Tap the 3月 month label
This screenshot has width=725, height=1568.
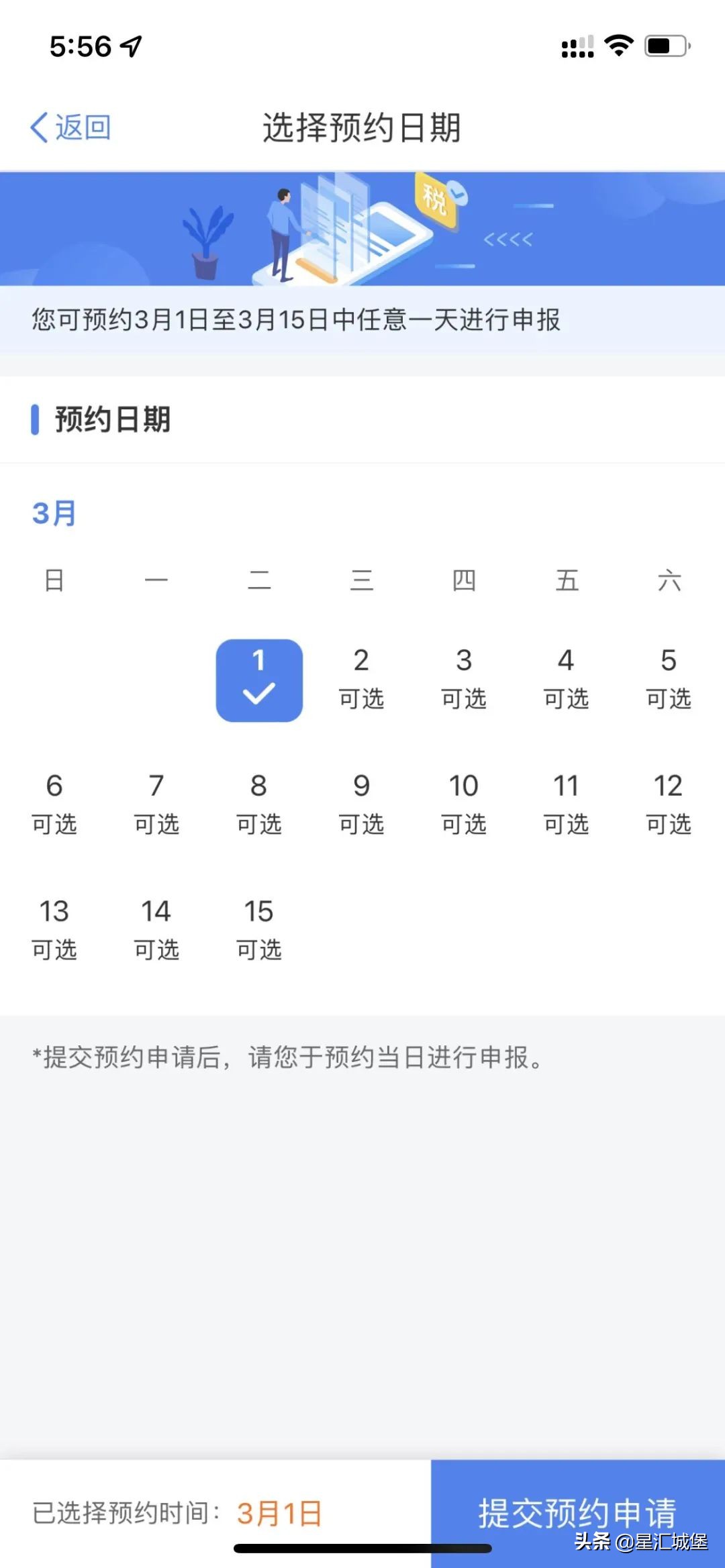coord(54,513)
